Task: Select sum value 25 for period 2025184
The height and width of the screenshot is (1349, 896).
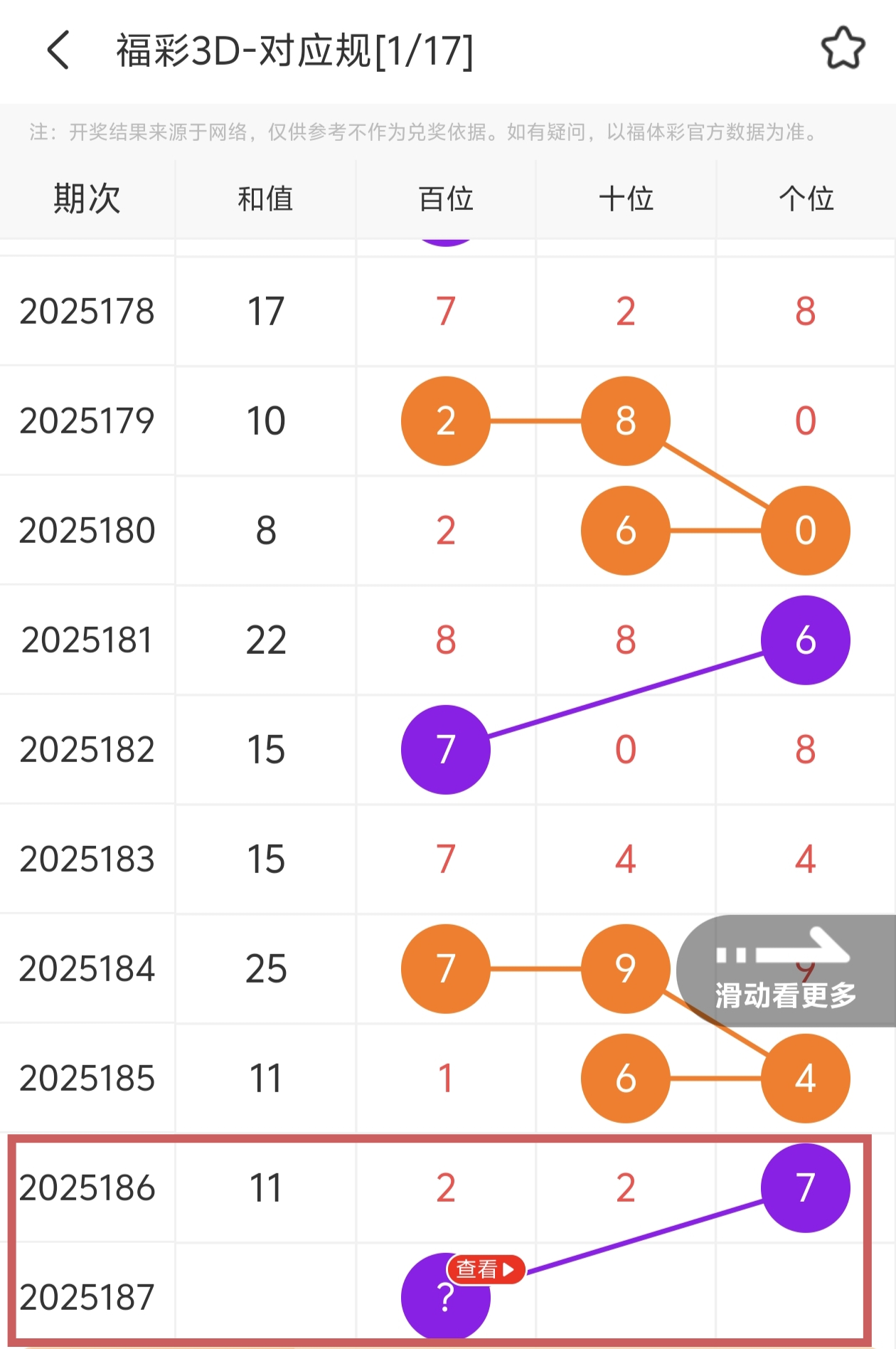Action: point(265,968)
